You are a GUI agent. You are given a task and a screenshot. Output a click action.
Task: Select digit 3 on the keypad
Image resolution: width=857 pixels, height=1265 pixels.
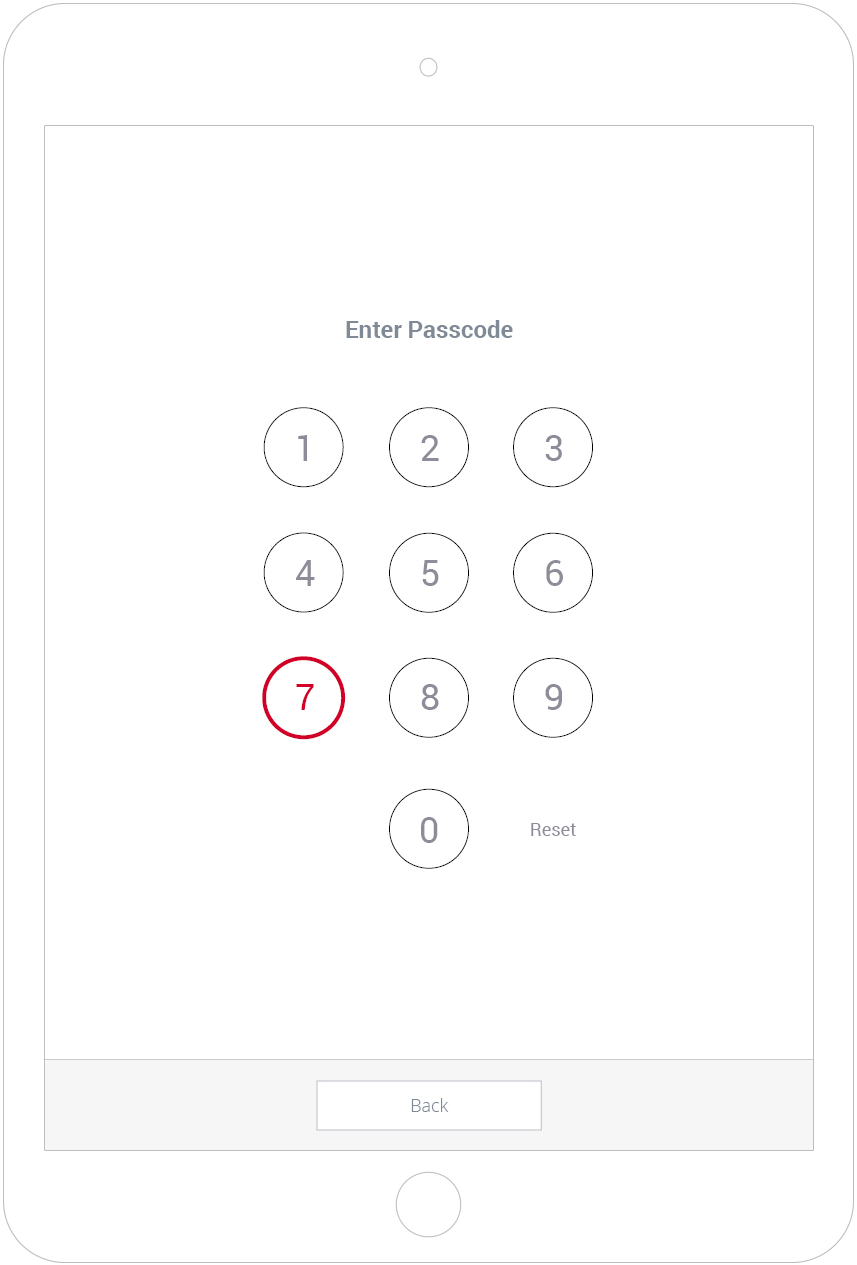click(x=553, y=447)
